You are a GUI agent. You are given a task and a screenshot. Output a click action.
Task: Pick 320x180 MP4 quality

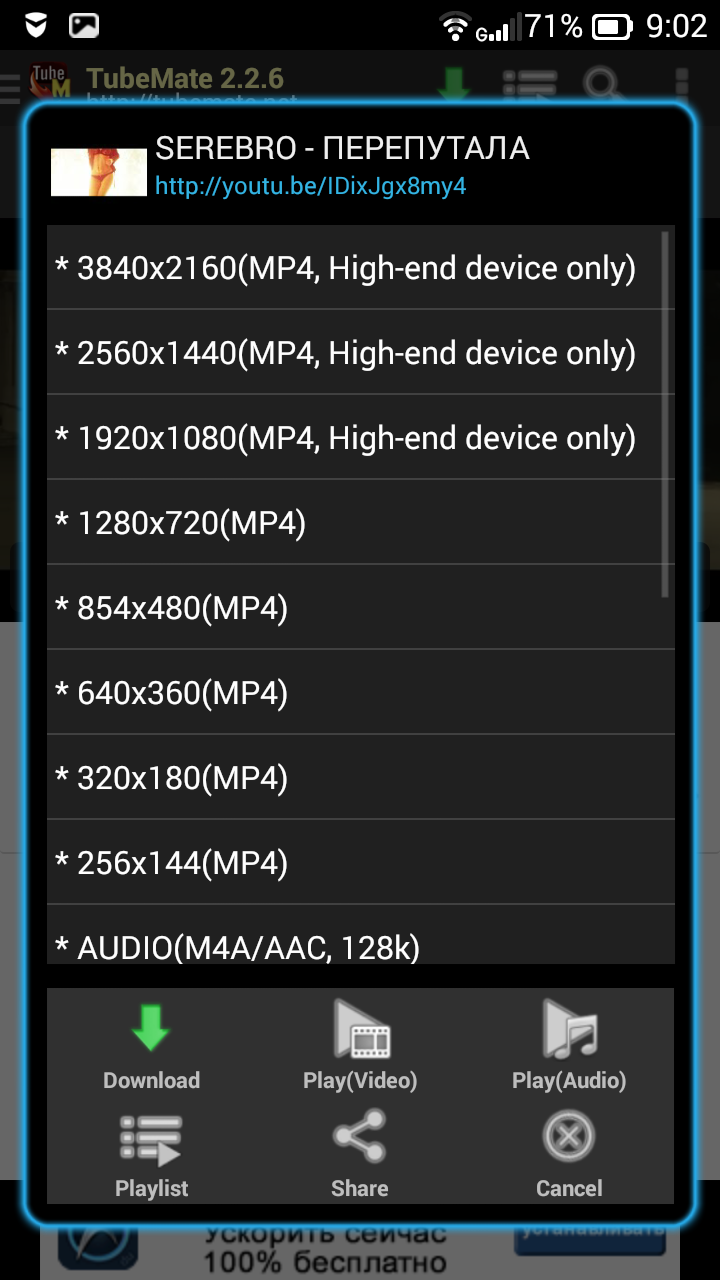coord(345,778)
